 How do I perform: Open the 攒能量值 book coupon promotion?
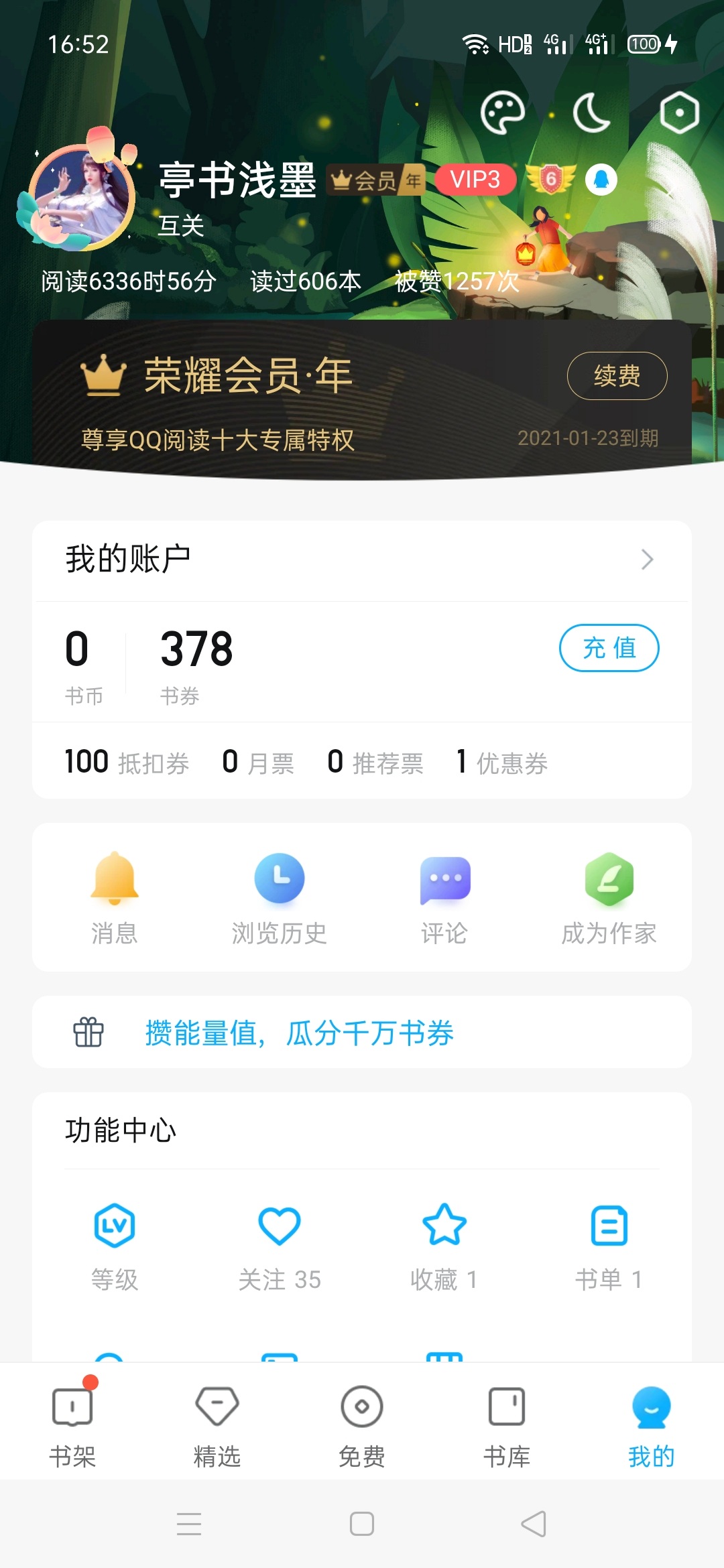299,1033
